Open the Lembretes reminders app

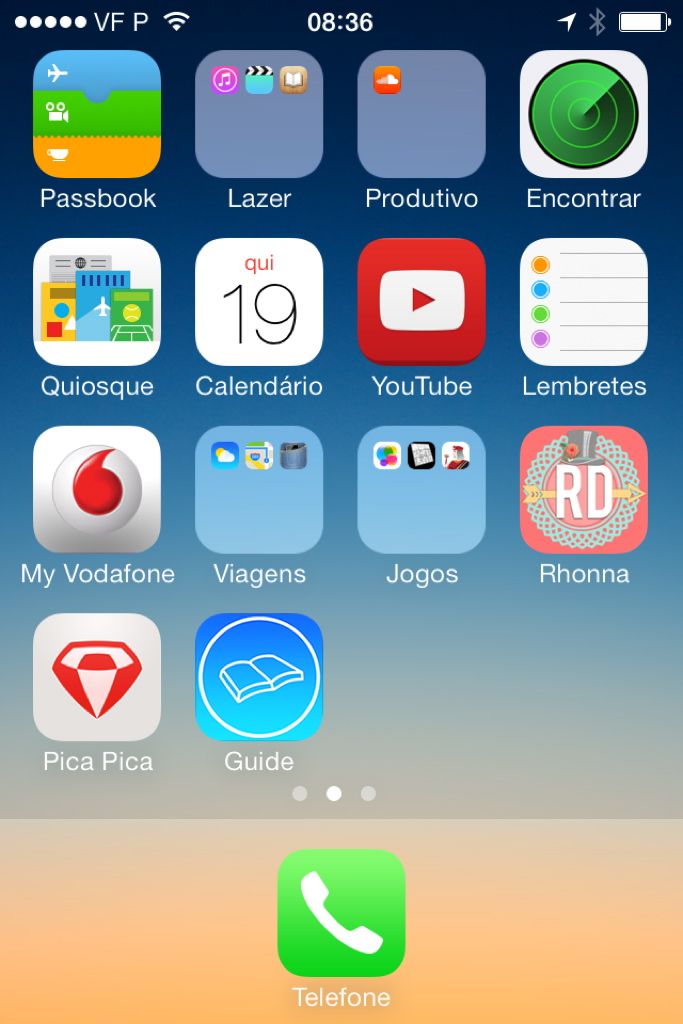583,302
